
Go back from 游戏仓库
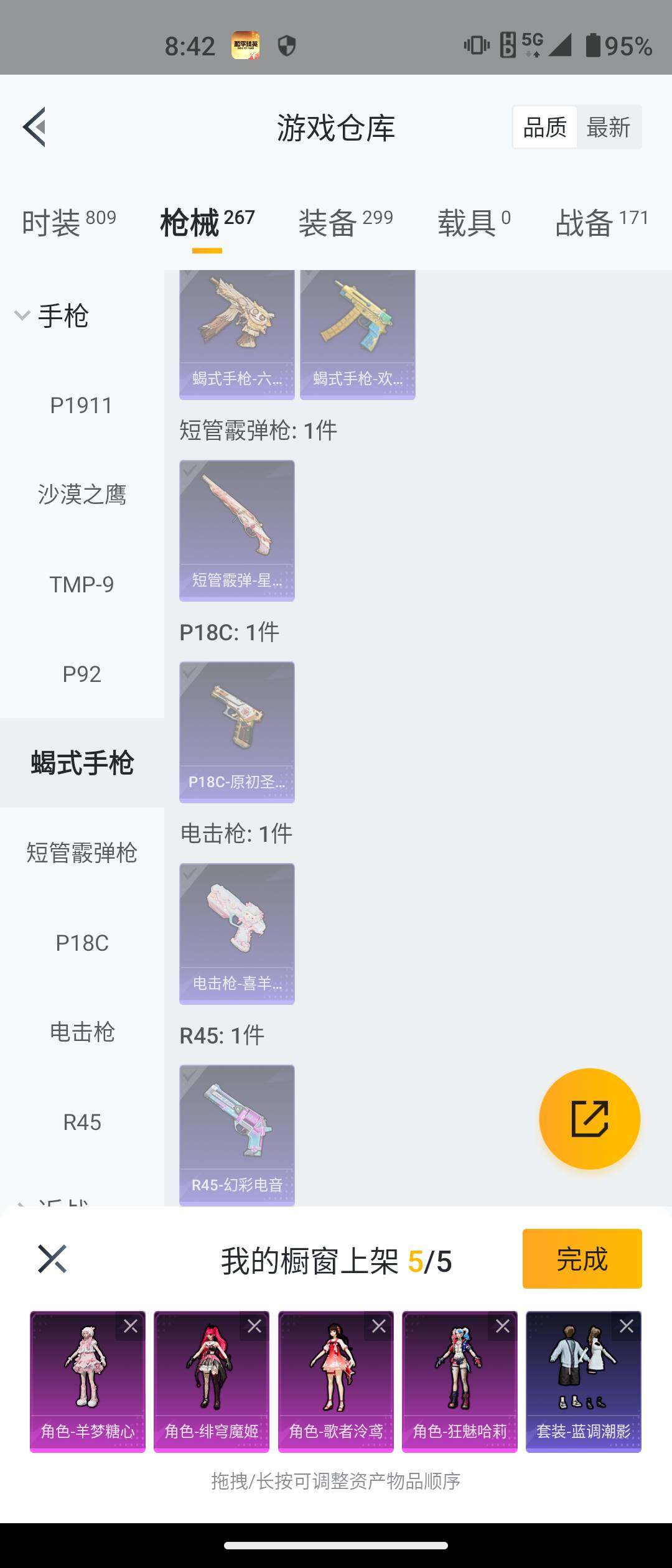click(35, 128)
